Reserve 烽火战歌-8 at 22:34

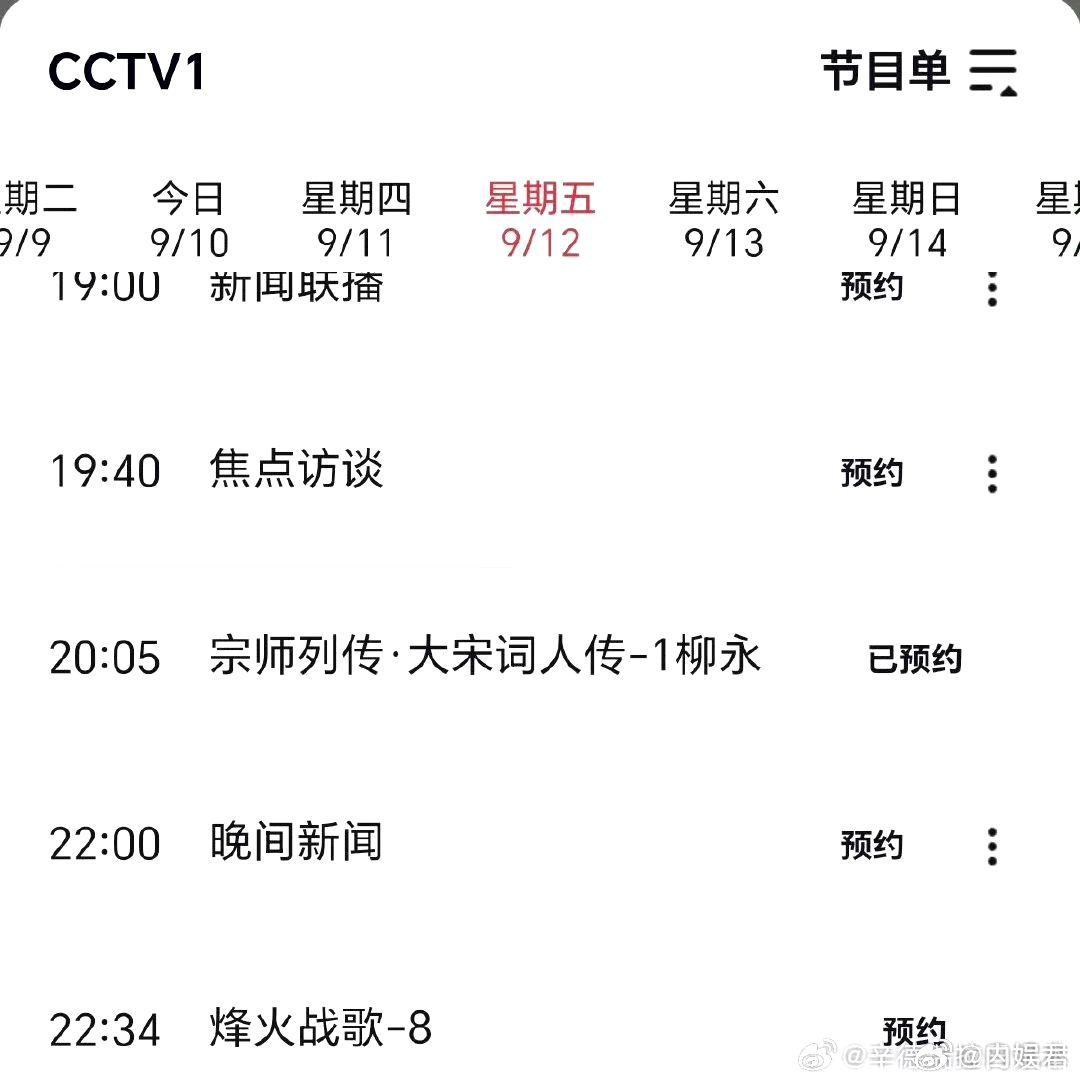click(x=914, y=1030)
